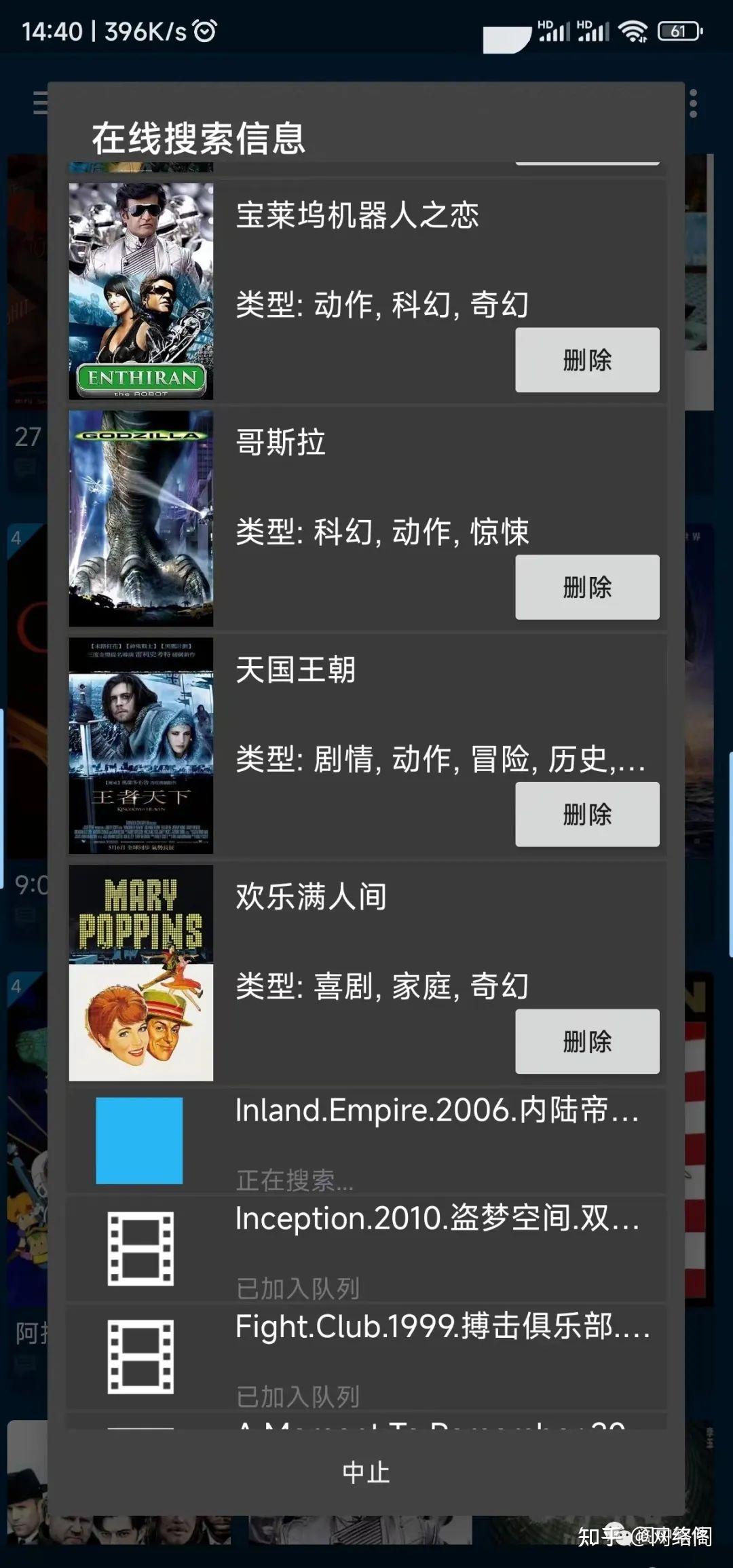Tap the Wi-Fi icon in the status bar

(635, 31)
